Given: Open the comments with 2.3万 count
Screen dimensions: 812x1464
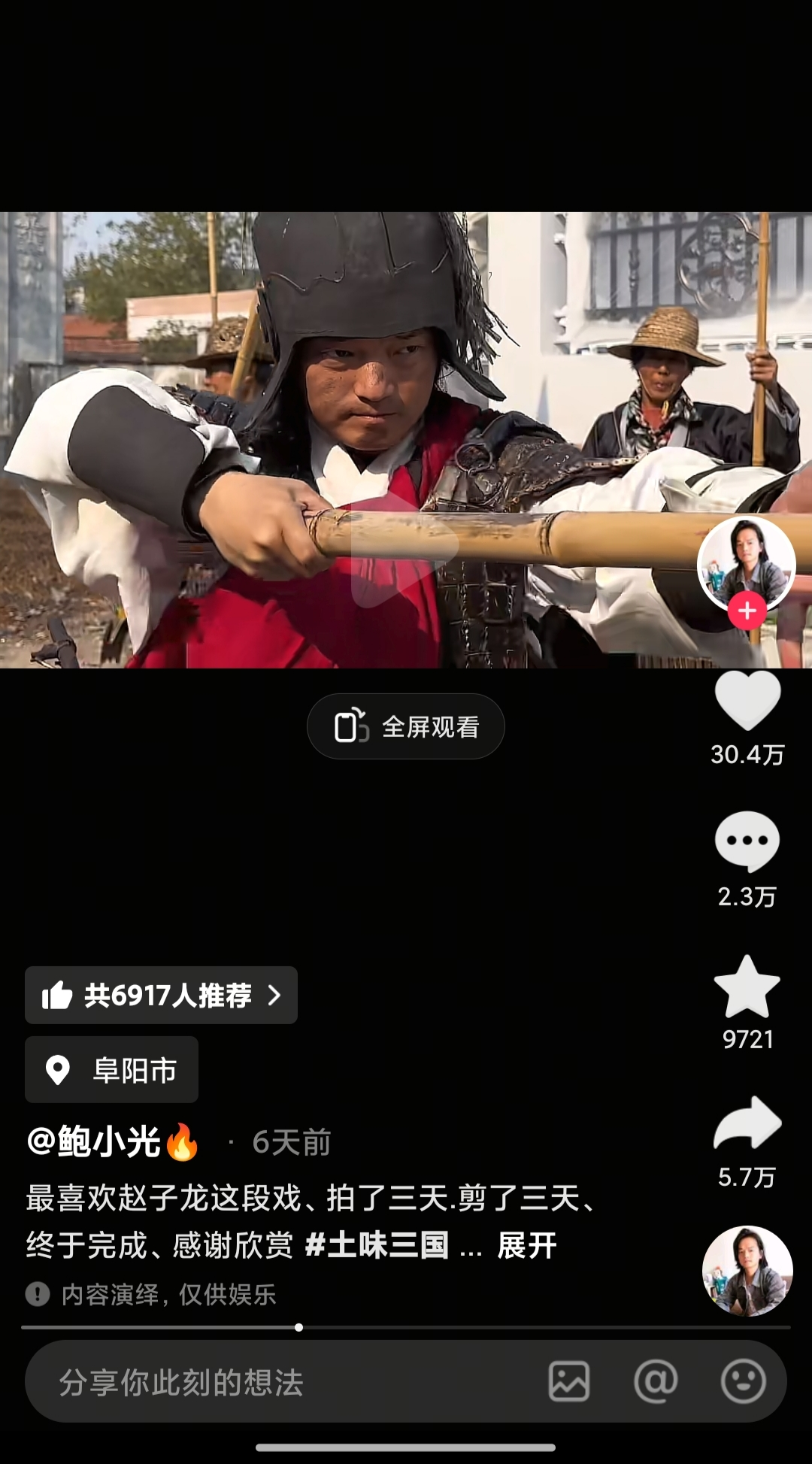Looking at the screenshot, I should coord(747,842).
